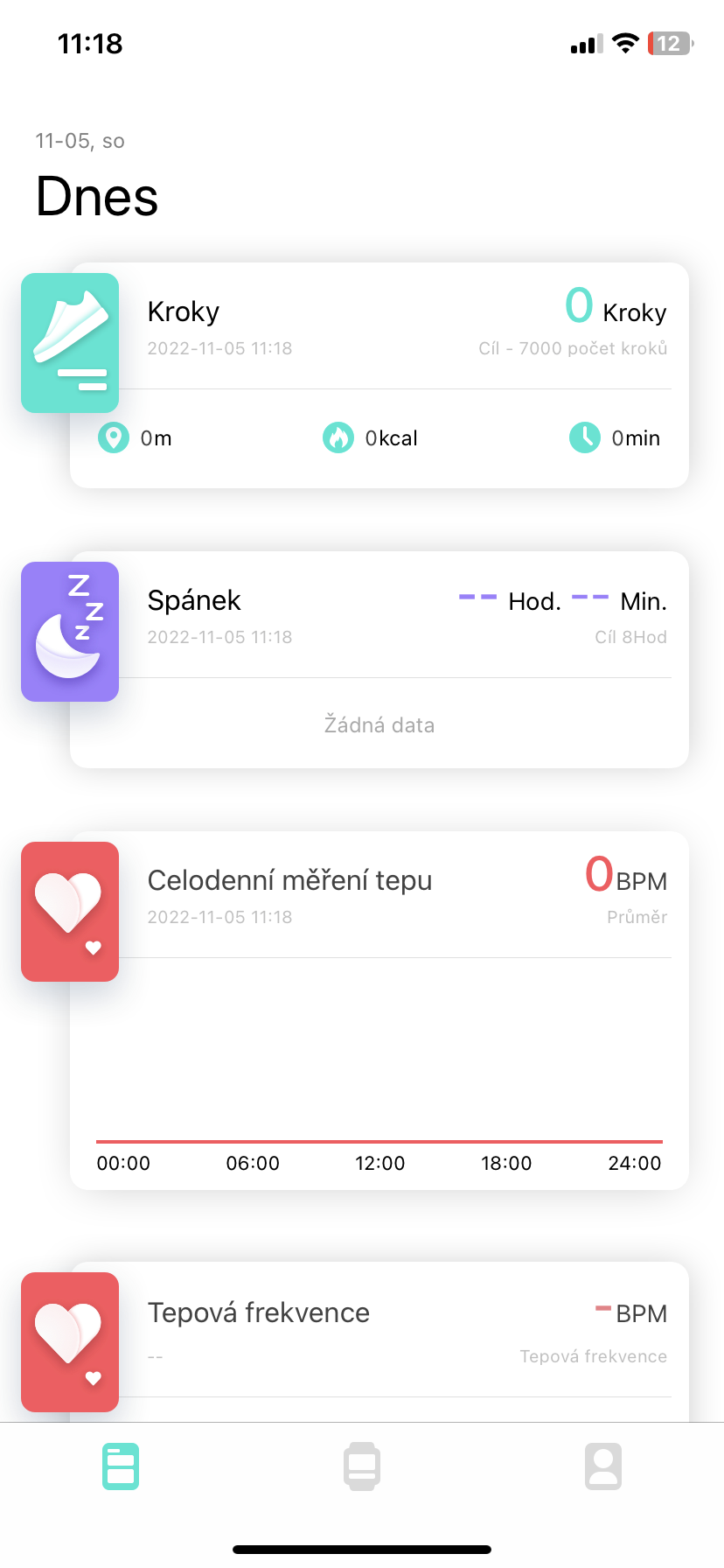This screenshot has height=1568, width=724.
Task: Switch to the profile tab
Action: [603, 1466]
